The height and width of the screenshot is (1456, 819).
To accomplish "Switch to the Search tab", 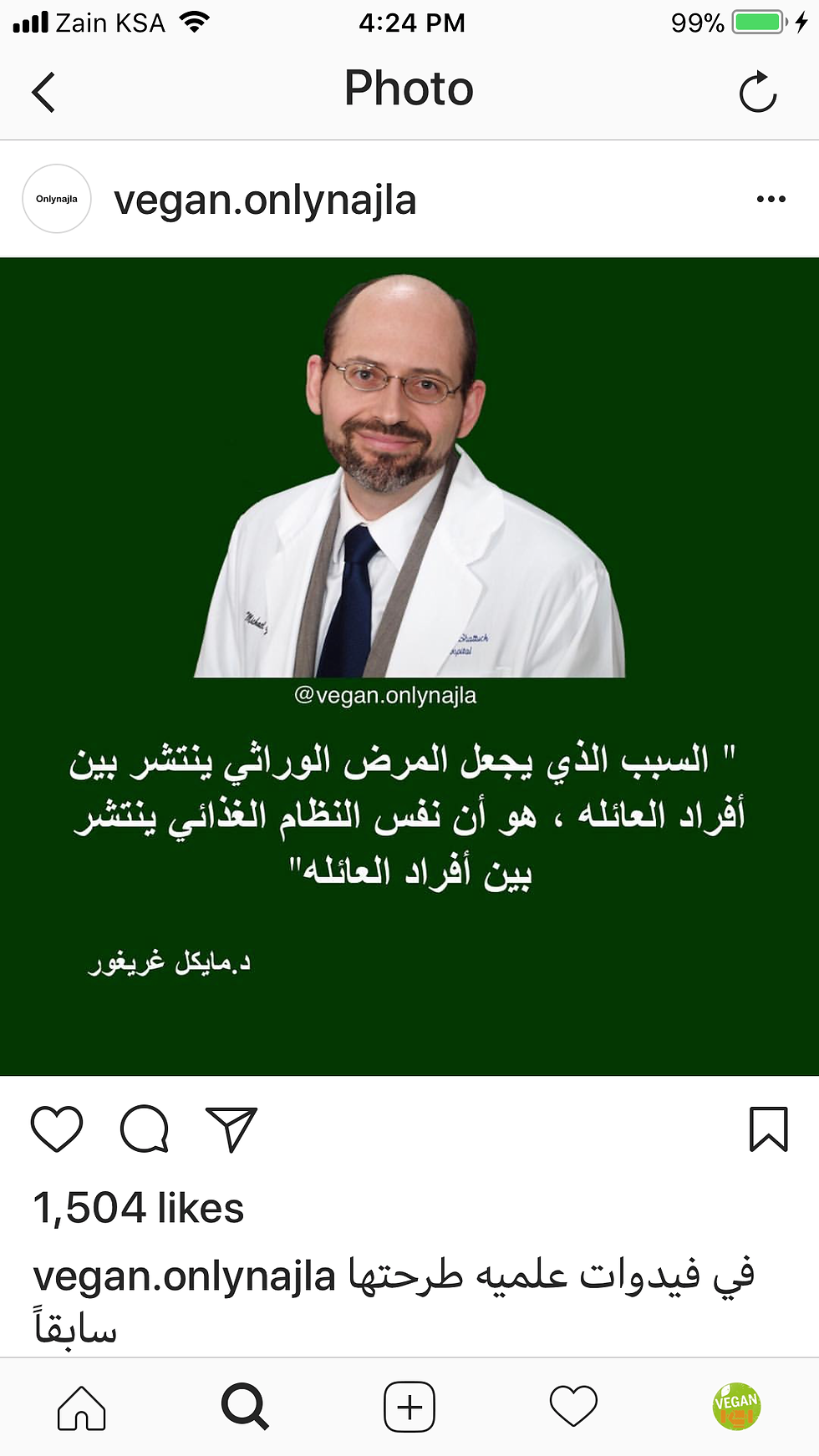I will point(245,1408).
